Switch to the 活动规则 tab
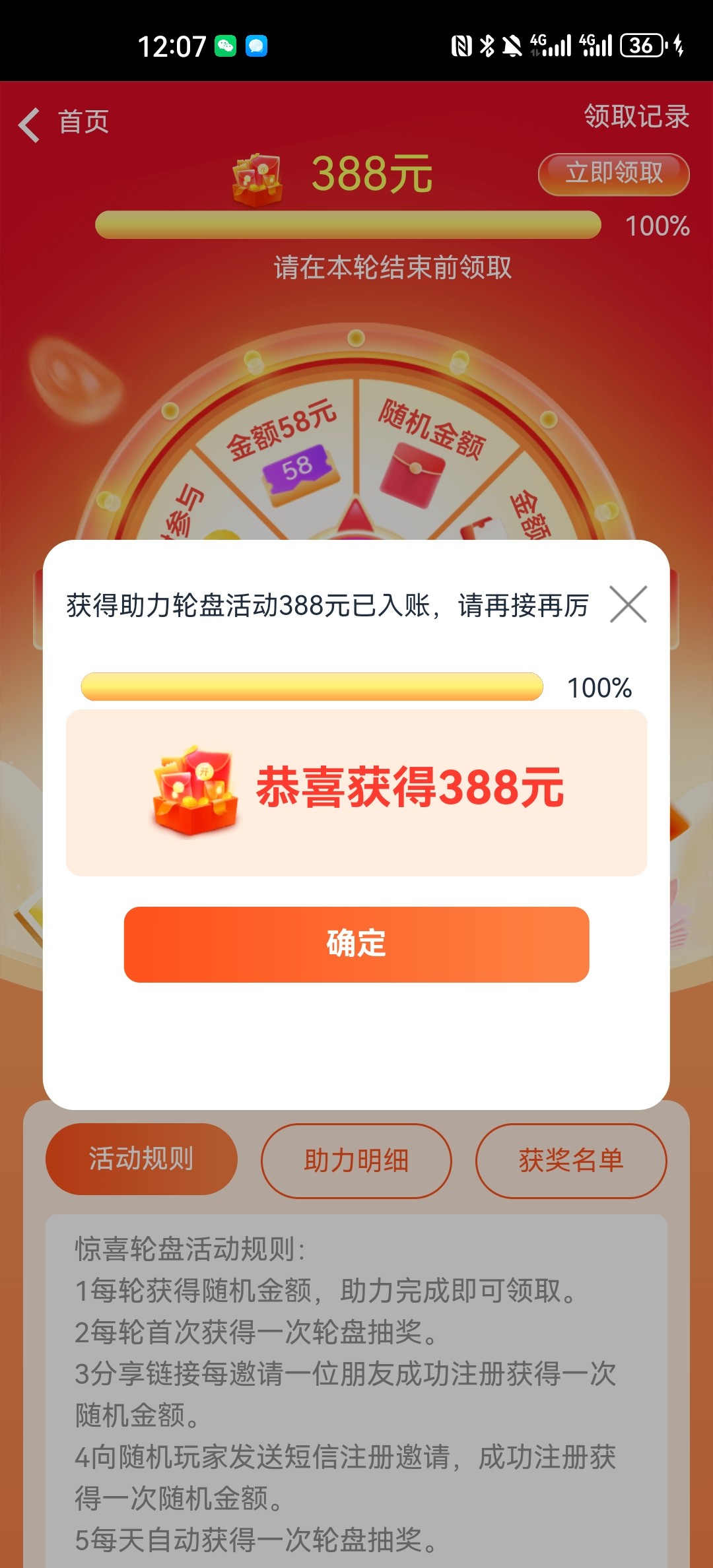 (x=141, y=1160)
